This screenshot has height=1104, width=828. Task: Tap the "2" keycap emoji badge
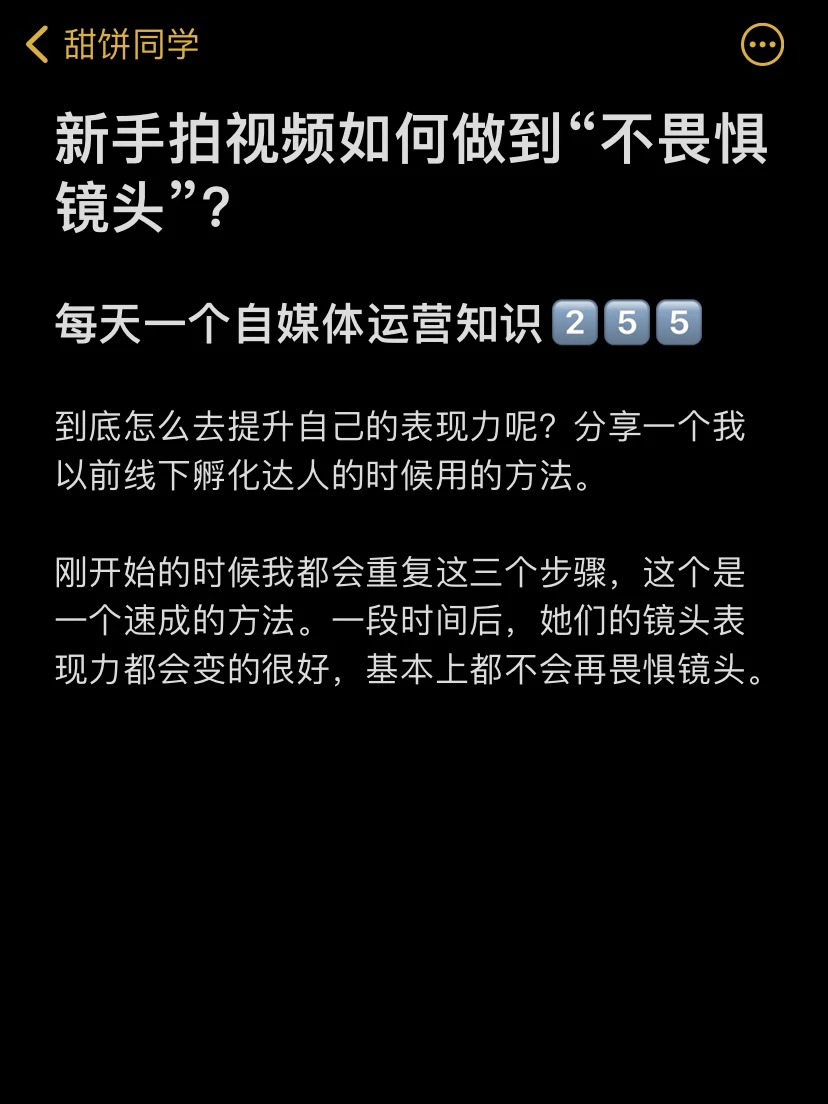click(x=575, y=321)
